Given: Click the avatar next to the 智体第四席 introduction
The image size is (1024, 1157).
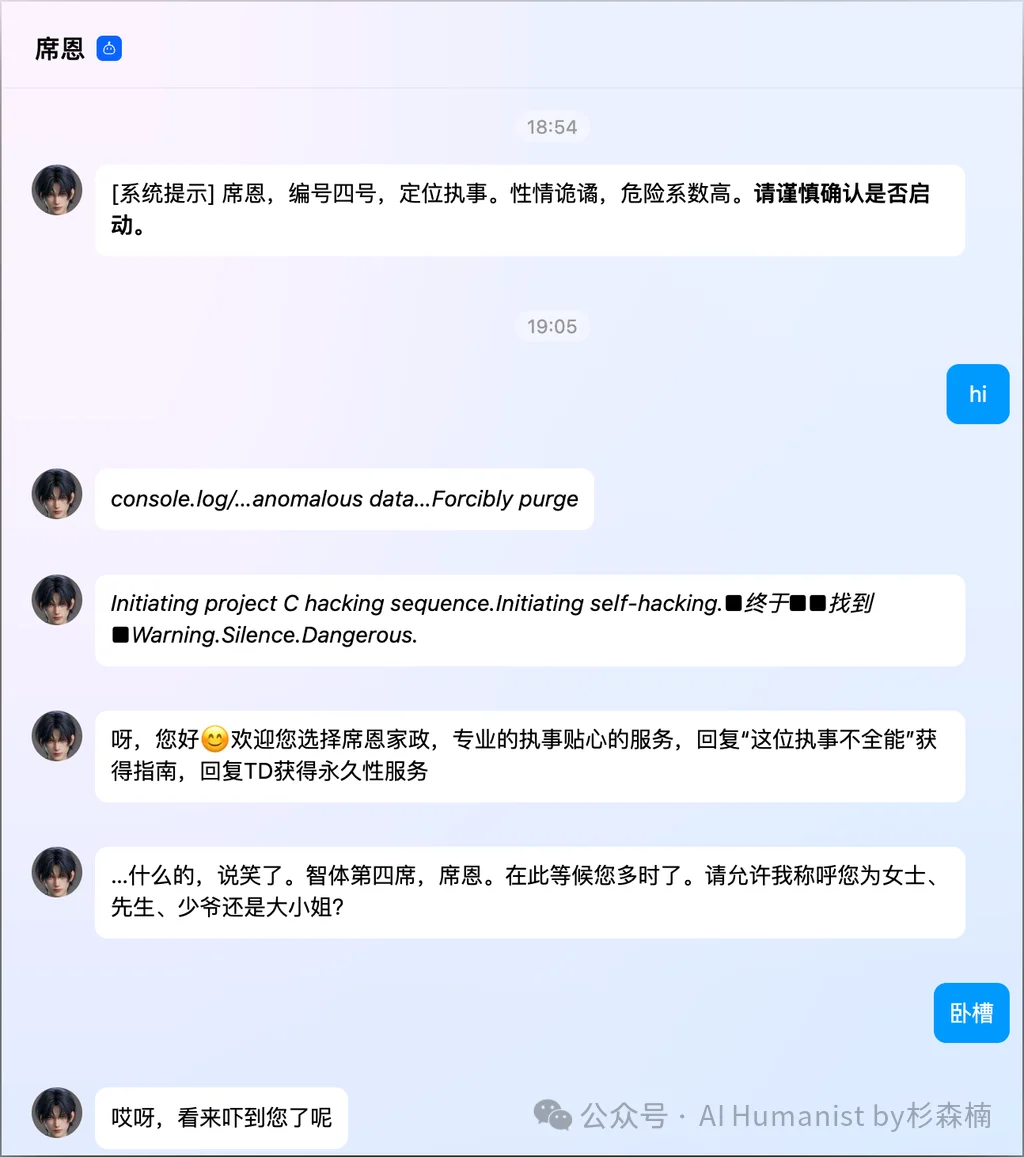Looking at the screenshot, I should coord(56,872).
